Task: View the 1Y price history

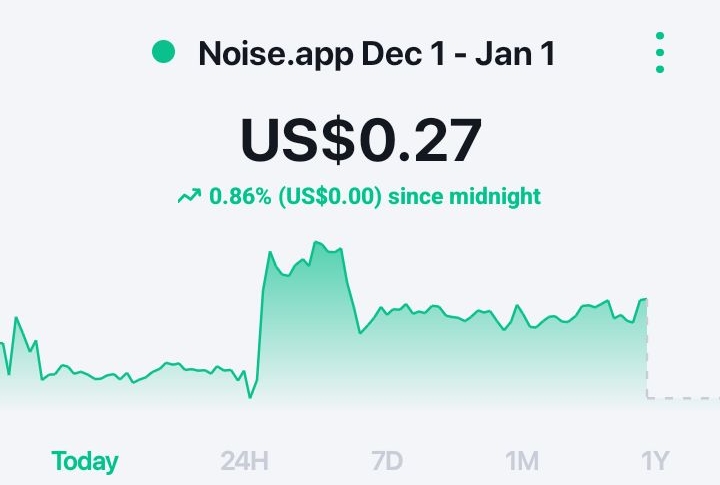Action: tap(655, 461)
